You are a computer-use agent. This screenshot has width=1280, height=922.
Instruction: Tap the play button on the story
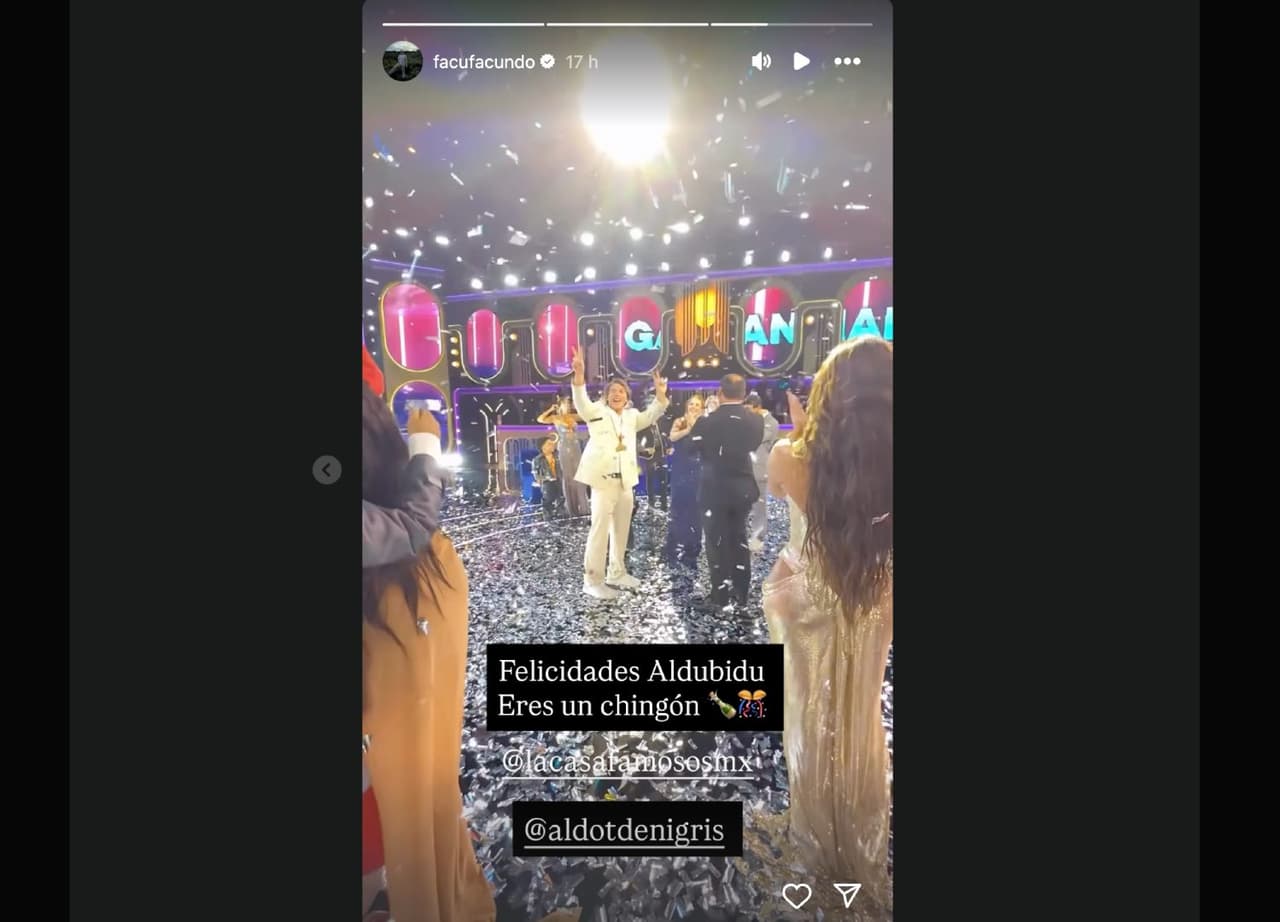point(801,61)
